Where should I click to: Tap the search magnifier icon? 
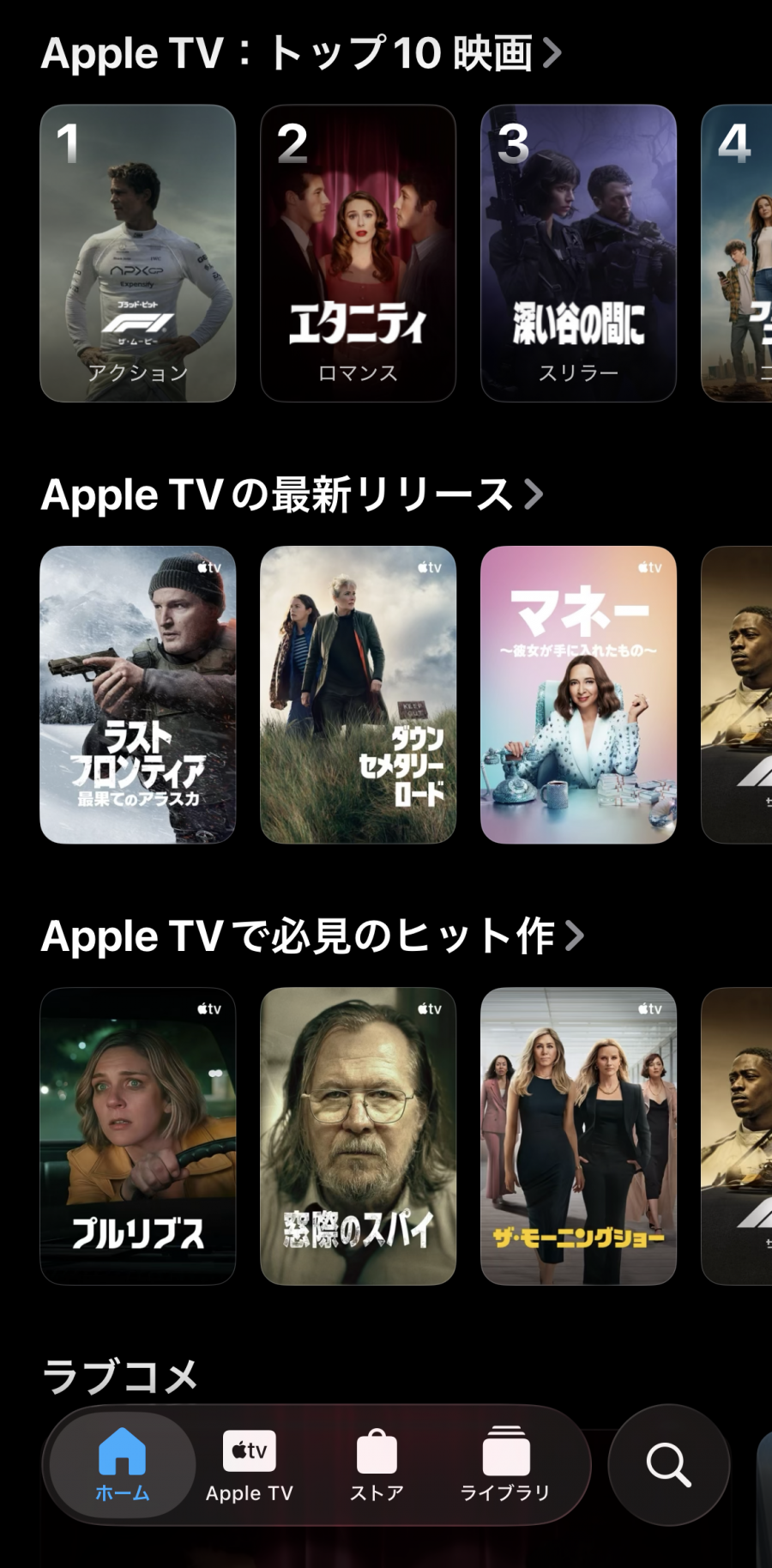point(668,1466)
